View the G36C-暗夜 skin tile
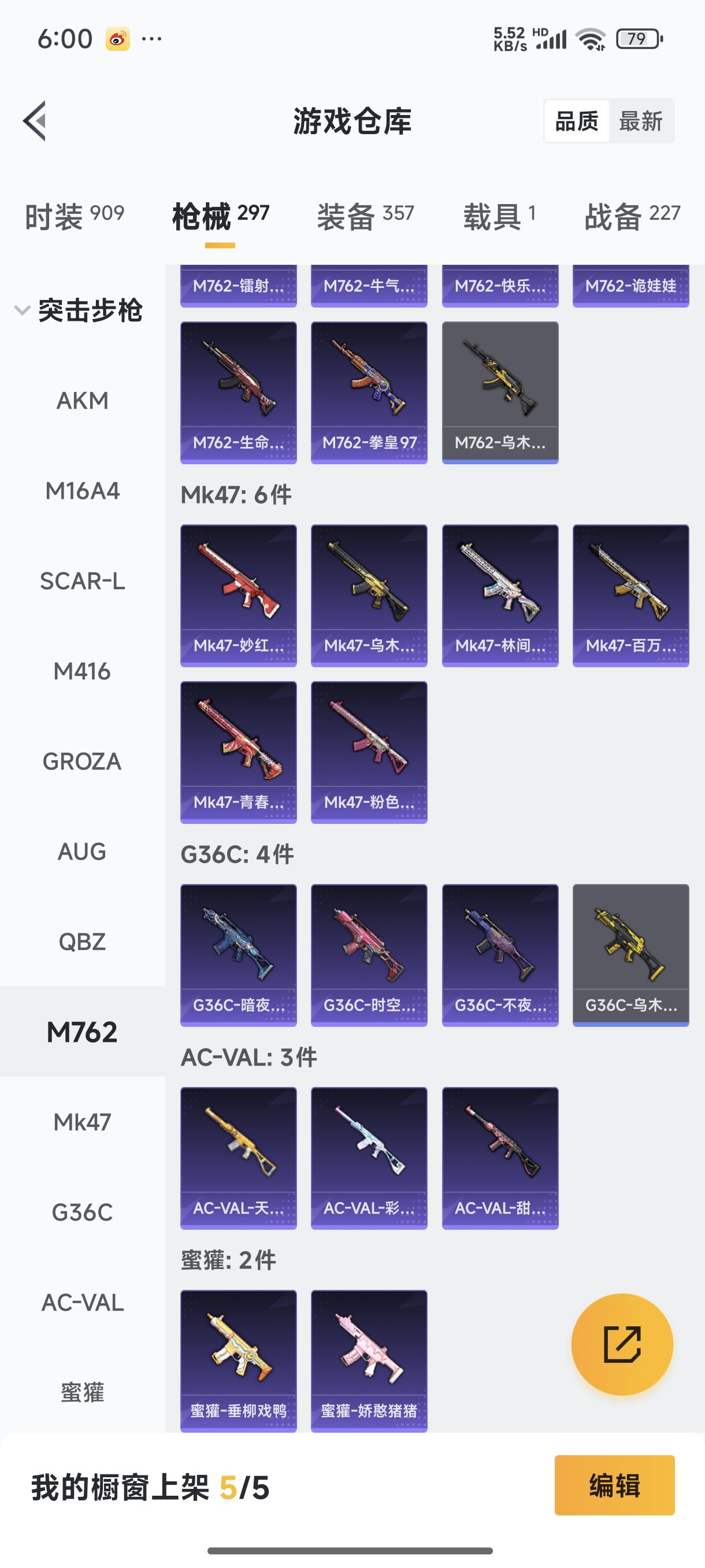Image resolution: width=705 pixels, height=1568 pixels. click(239, 955)
